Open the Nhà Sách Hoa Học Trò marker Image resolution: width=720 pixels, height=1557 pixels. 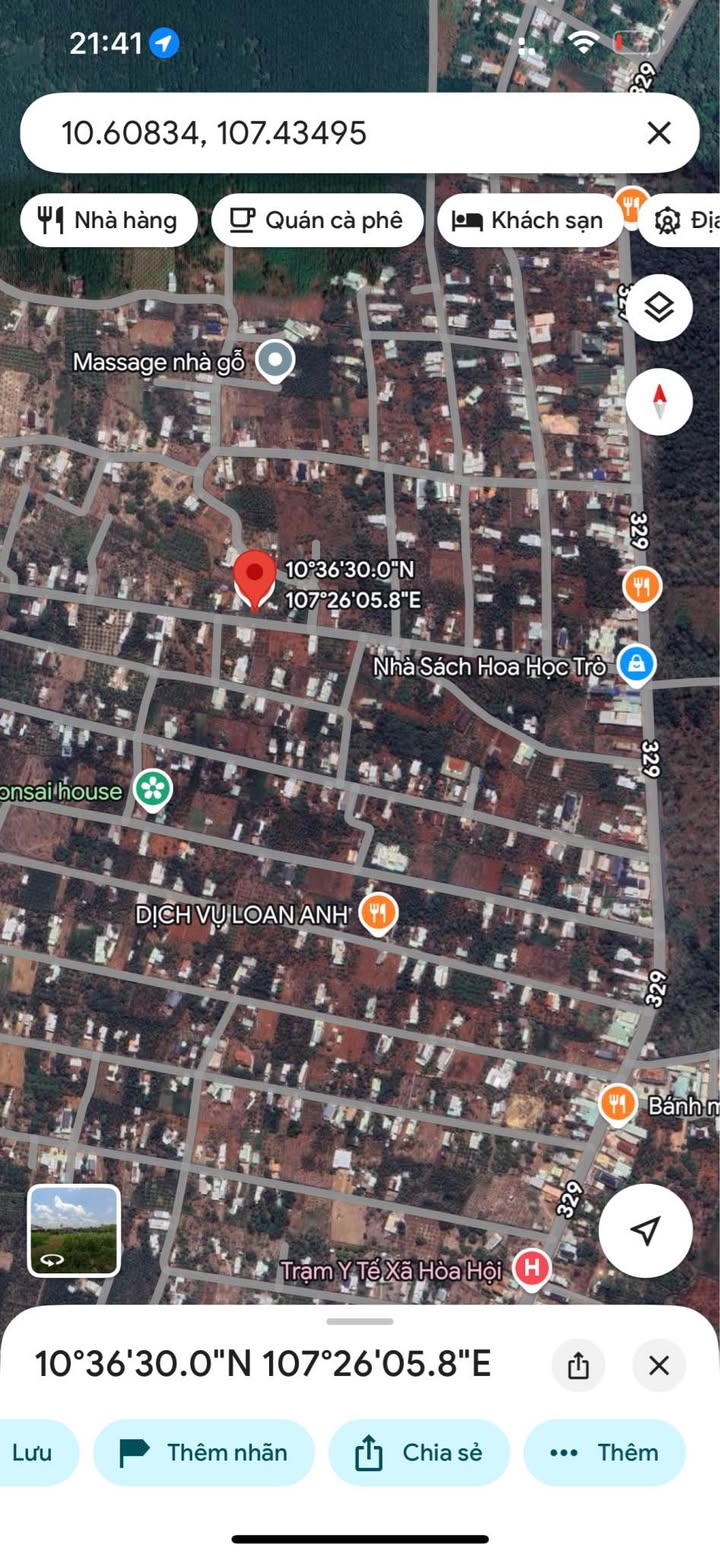pos(636,663)
